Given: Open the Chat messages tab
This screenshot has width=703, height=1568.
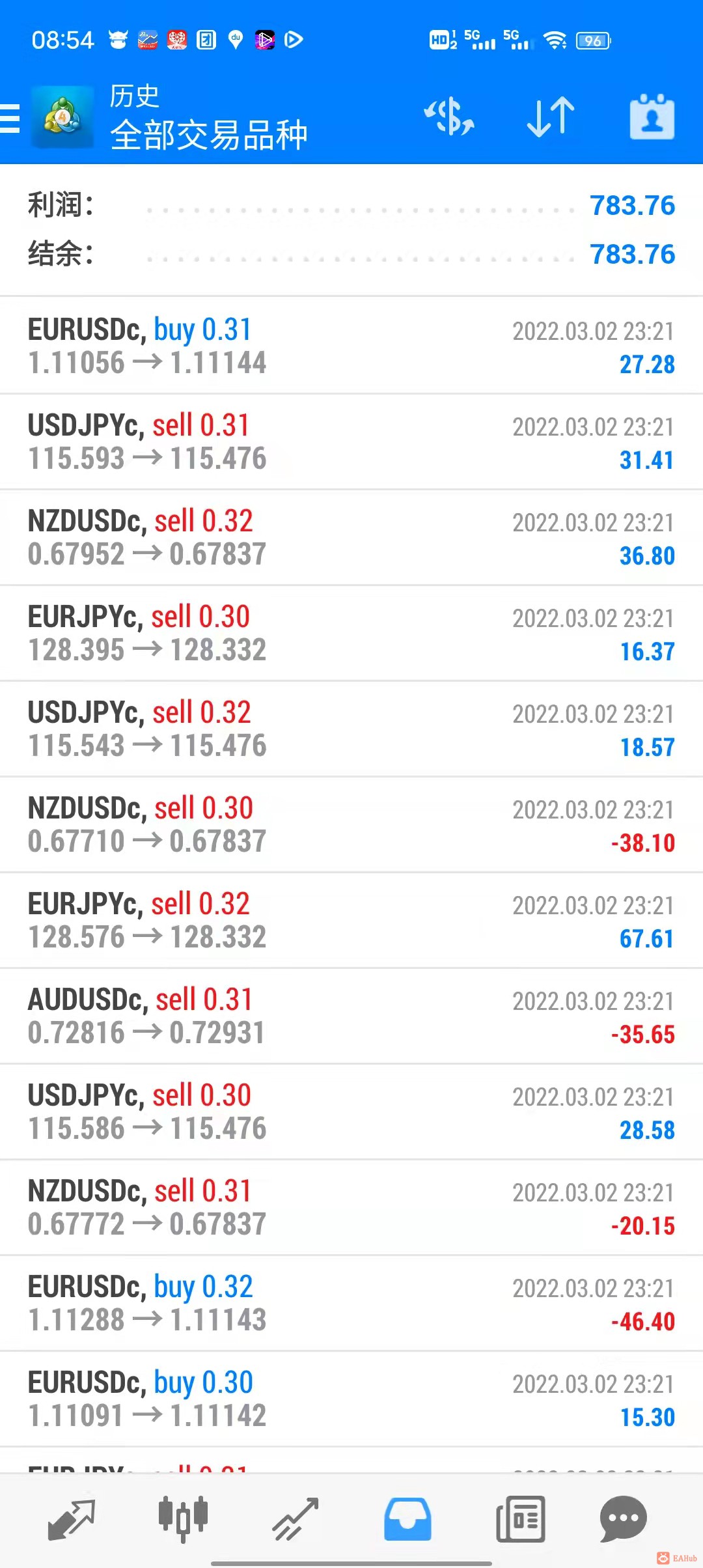Looking at the screenshot, I should click(623, 1520).
